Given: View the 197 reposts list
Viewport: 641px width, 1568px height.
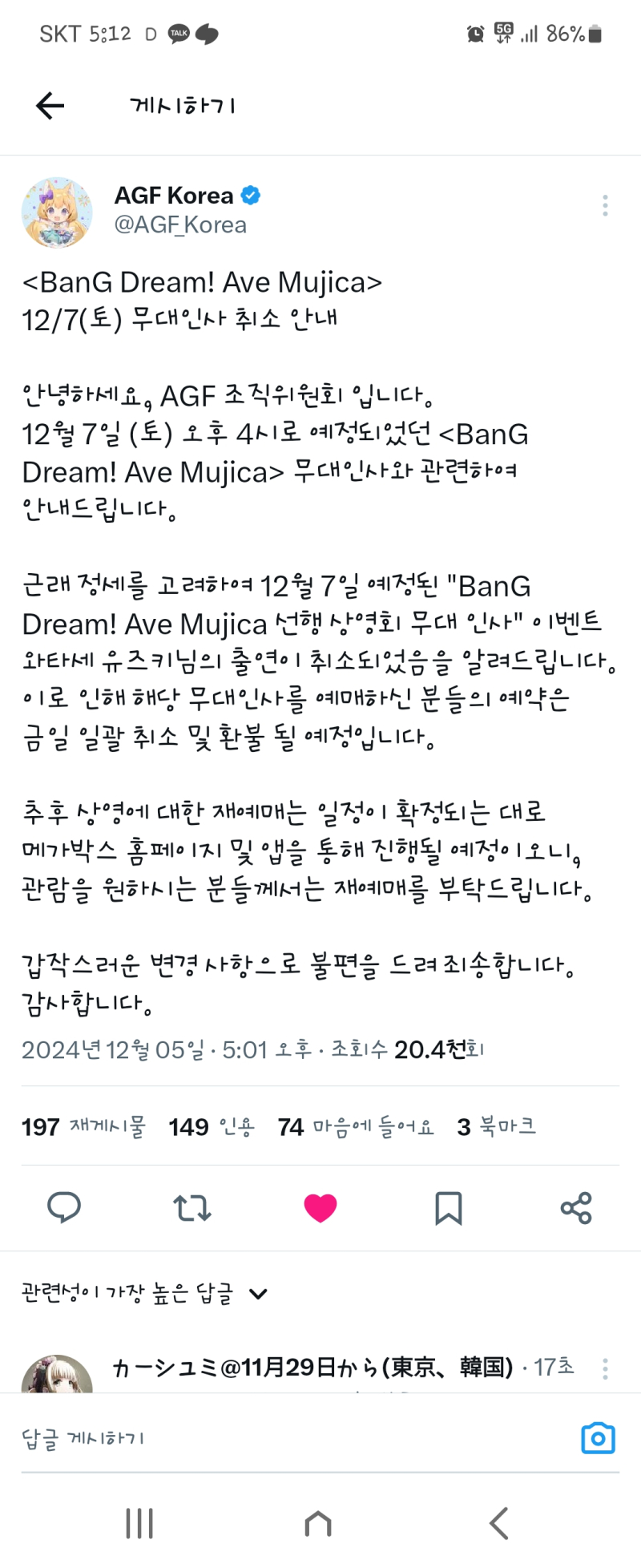Looking at the screenshot, I should tap(84, 1126).
